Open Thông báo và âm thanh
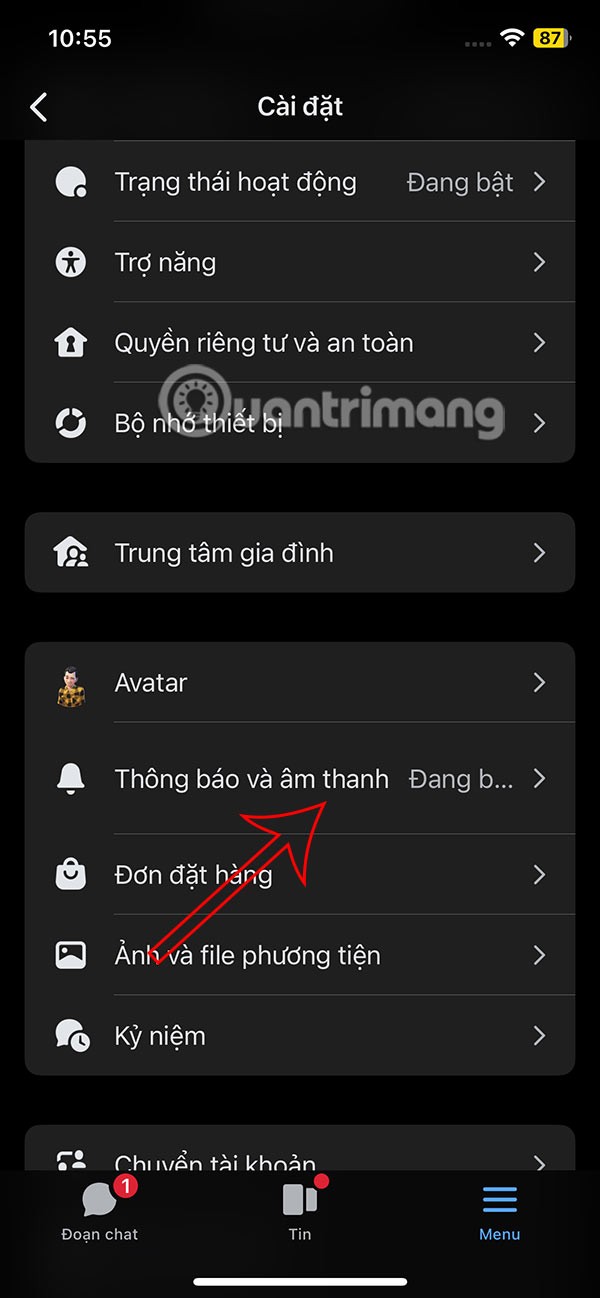Viewport: 600px width, 1298px height. coord(300,779)
